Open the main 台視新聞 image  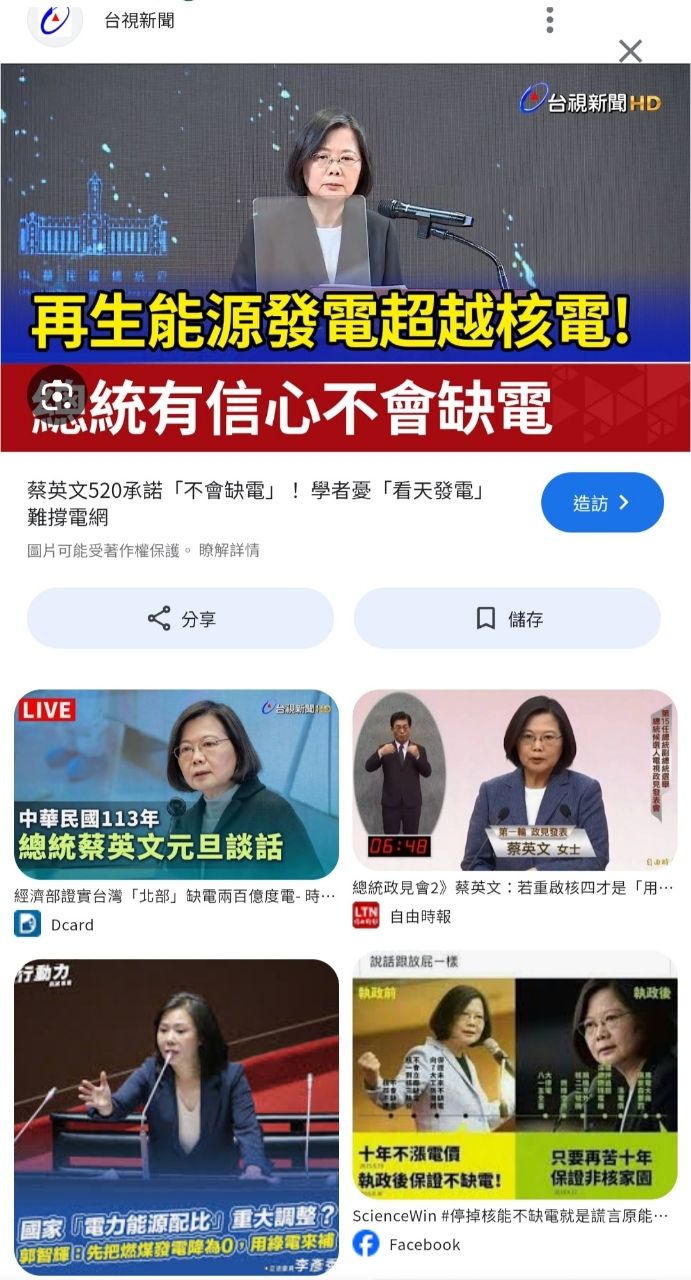tap(345, 258)
